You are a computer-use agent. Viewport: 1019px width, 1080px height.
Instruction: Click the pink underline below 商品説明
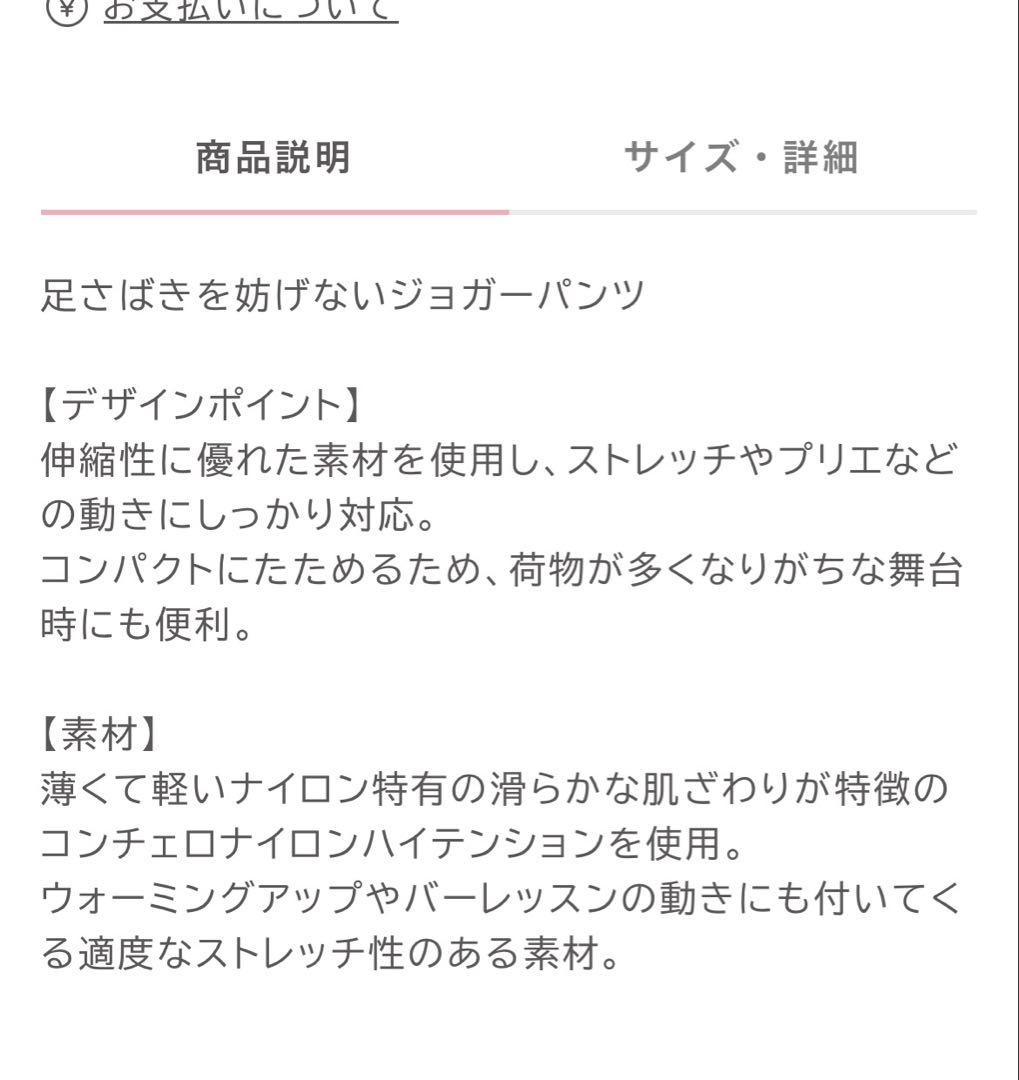pyautogui.click(x=274, y=212)
